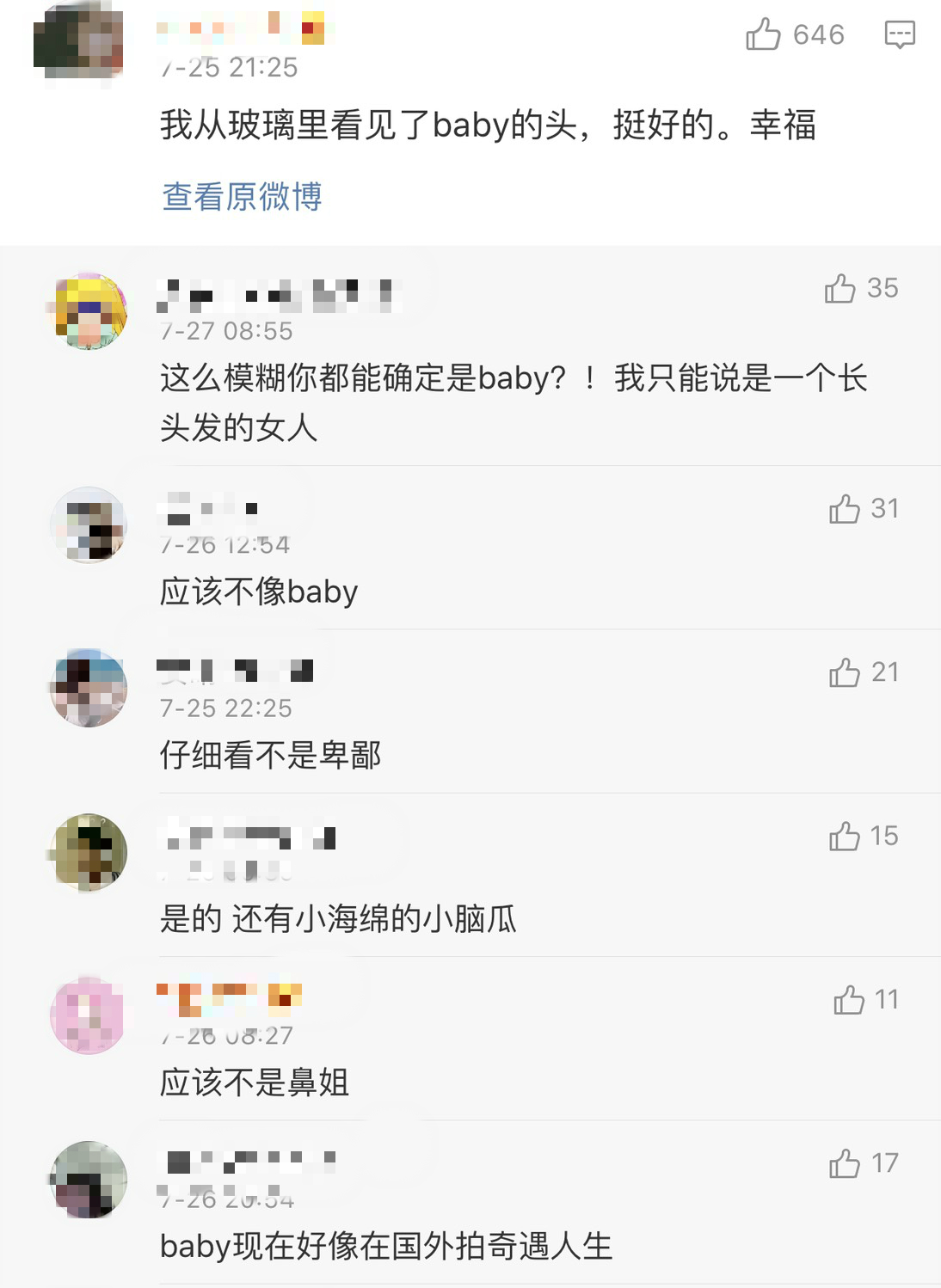Like the reply with 35 likes

(x=840, y=289)
